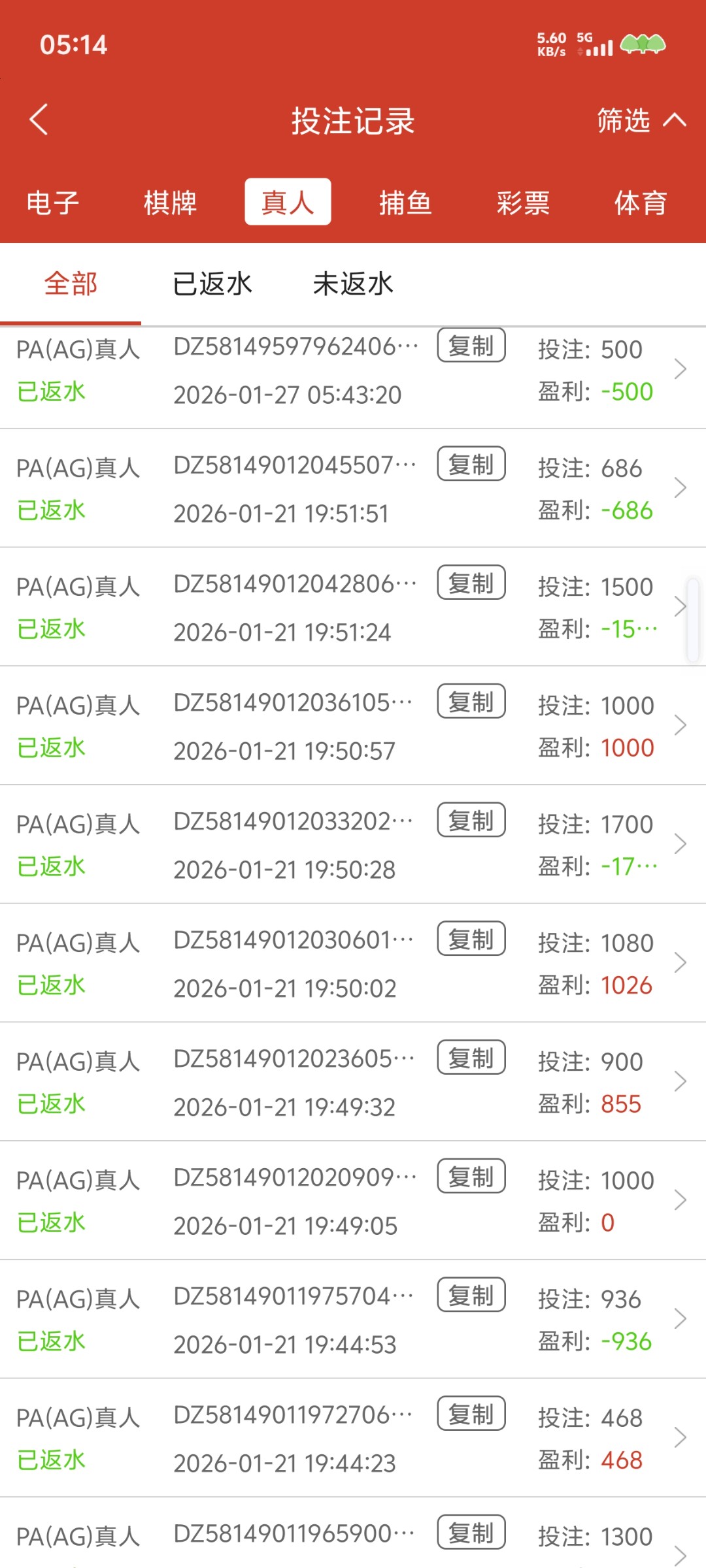Viewport: 706px width, 1568px height.
Task: View details of the 1700 bet at 19:50:28
Action: pyautogui.click(x=680, y=844)
